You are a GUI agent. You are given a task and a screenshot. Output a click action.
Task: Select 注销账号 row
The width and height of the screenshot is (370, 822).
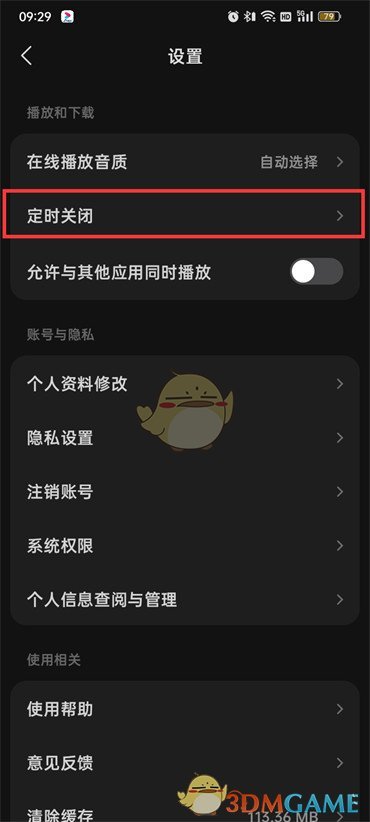point(184,492)
